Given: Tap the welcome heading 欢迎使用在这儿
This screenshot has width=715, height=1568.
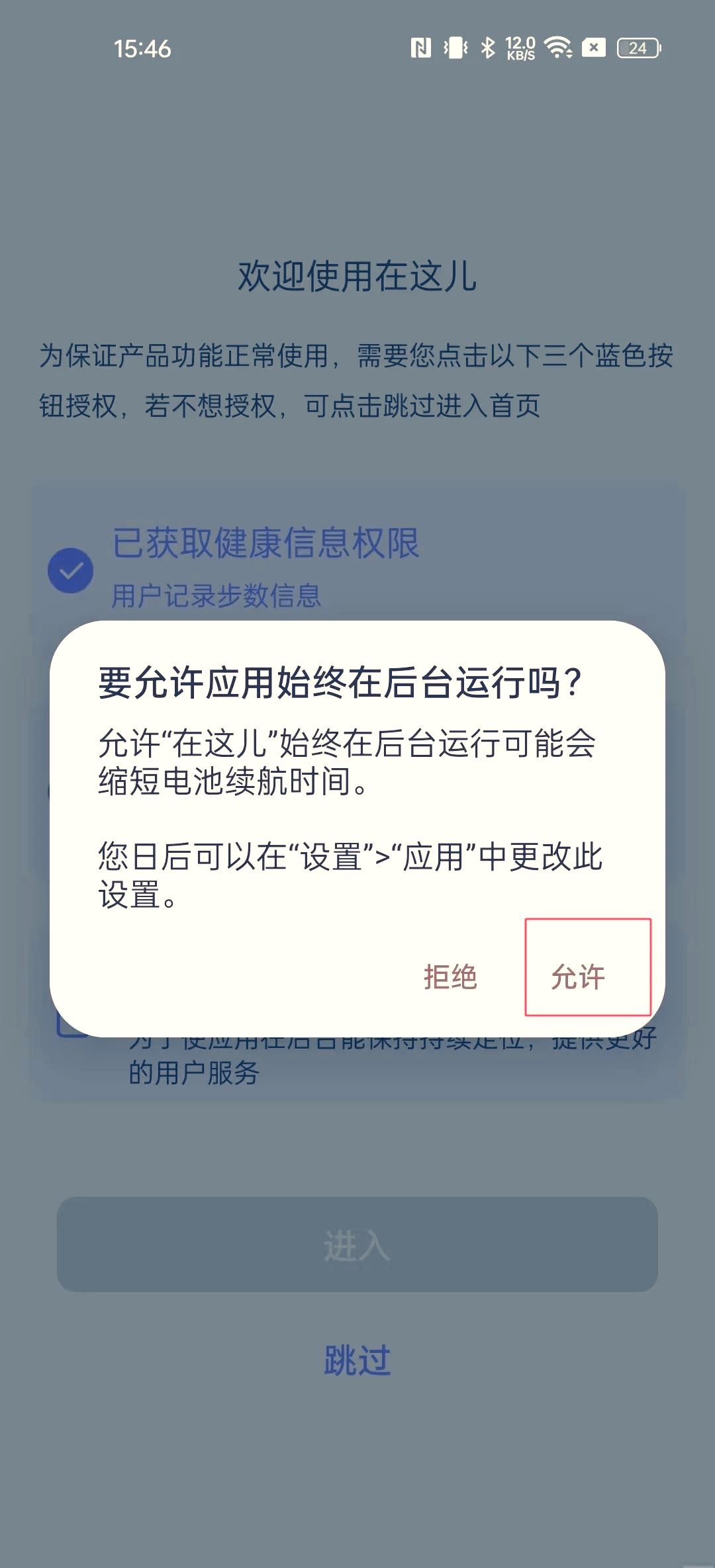Looking at the screenshot, I should click(358, 277).
